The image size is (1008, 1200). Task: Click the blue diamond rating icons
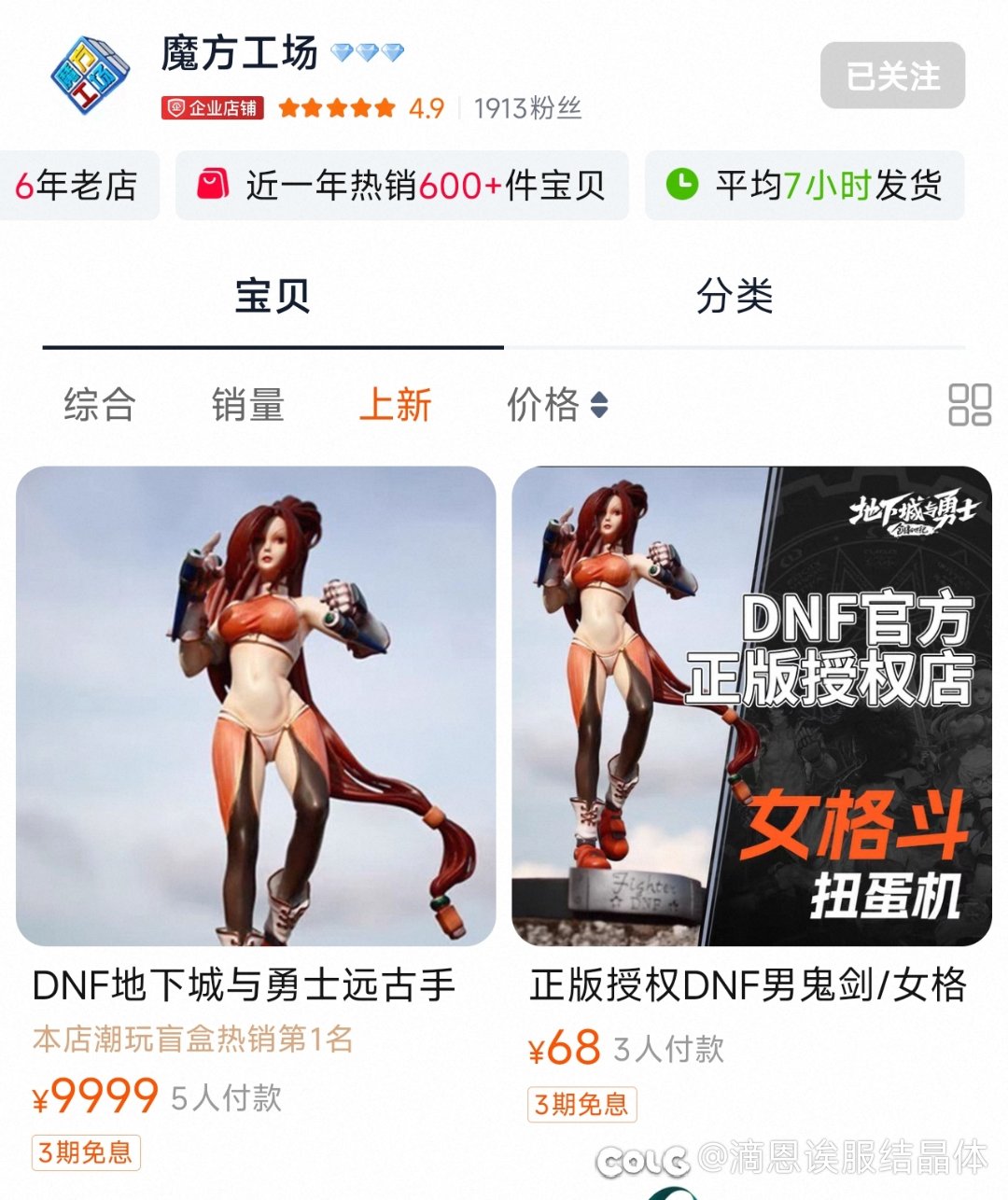click(x=368, y=53)
